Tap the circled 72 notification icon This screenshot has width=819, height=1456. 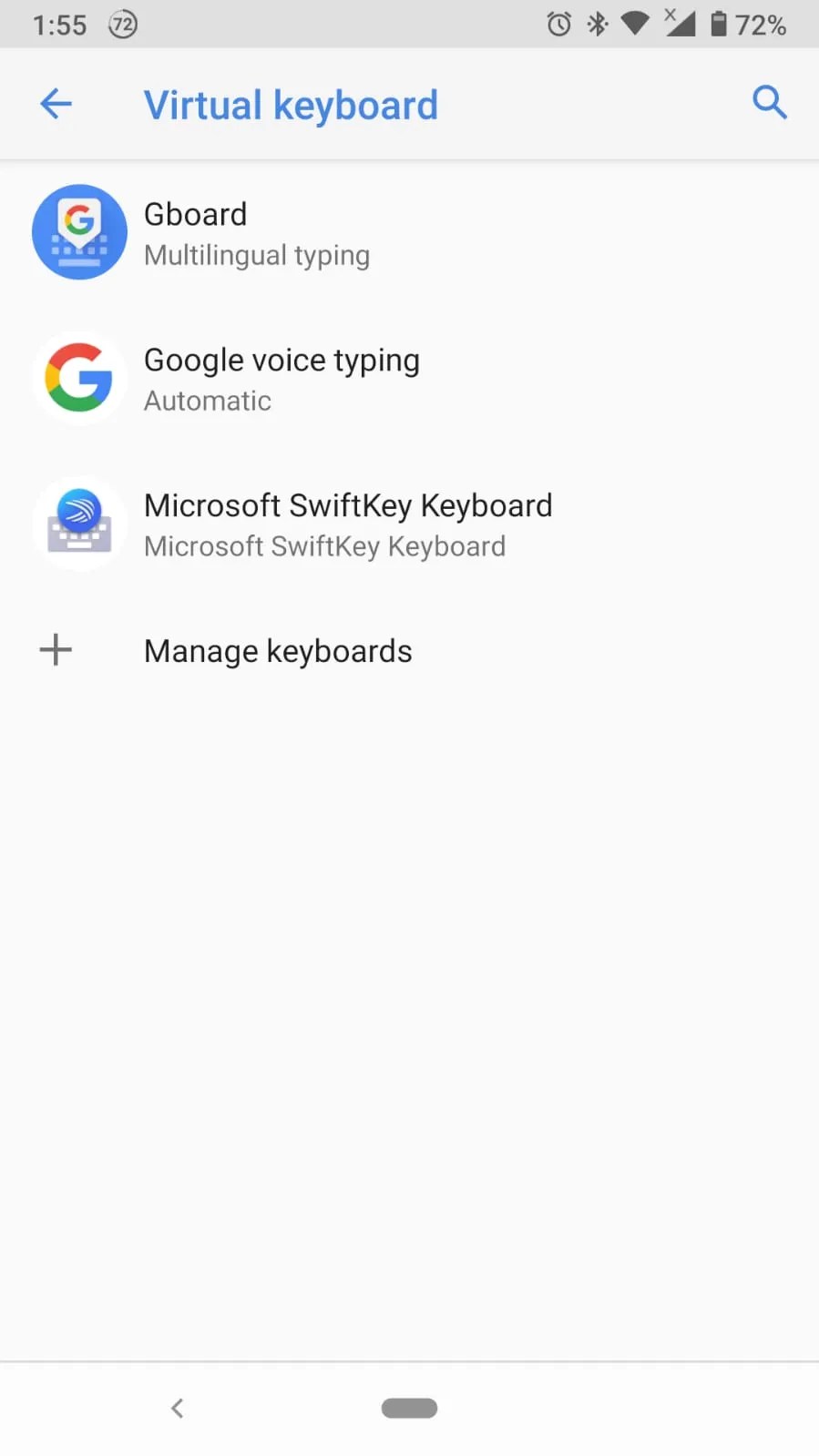[121, 24]
